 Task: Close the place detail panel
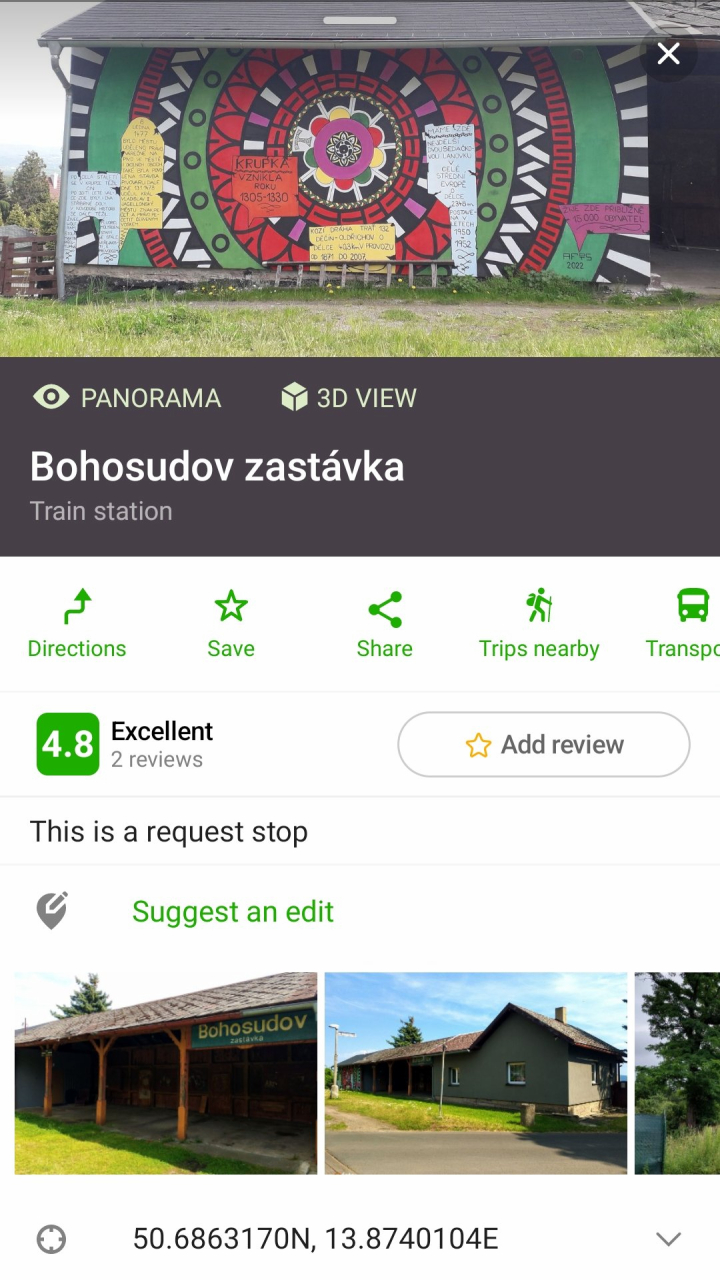(x=668, y=54)
